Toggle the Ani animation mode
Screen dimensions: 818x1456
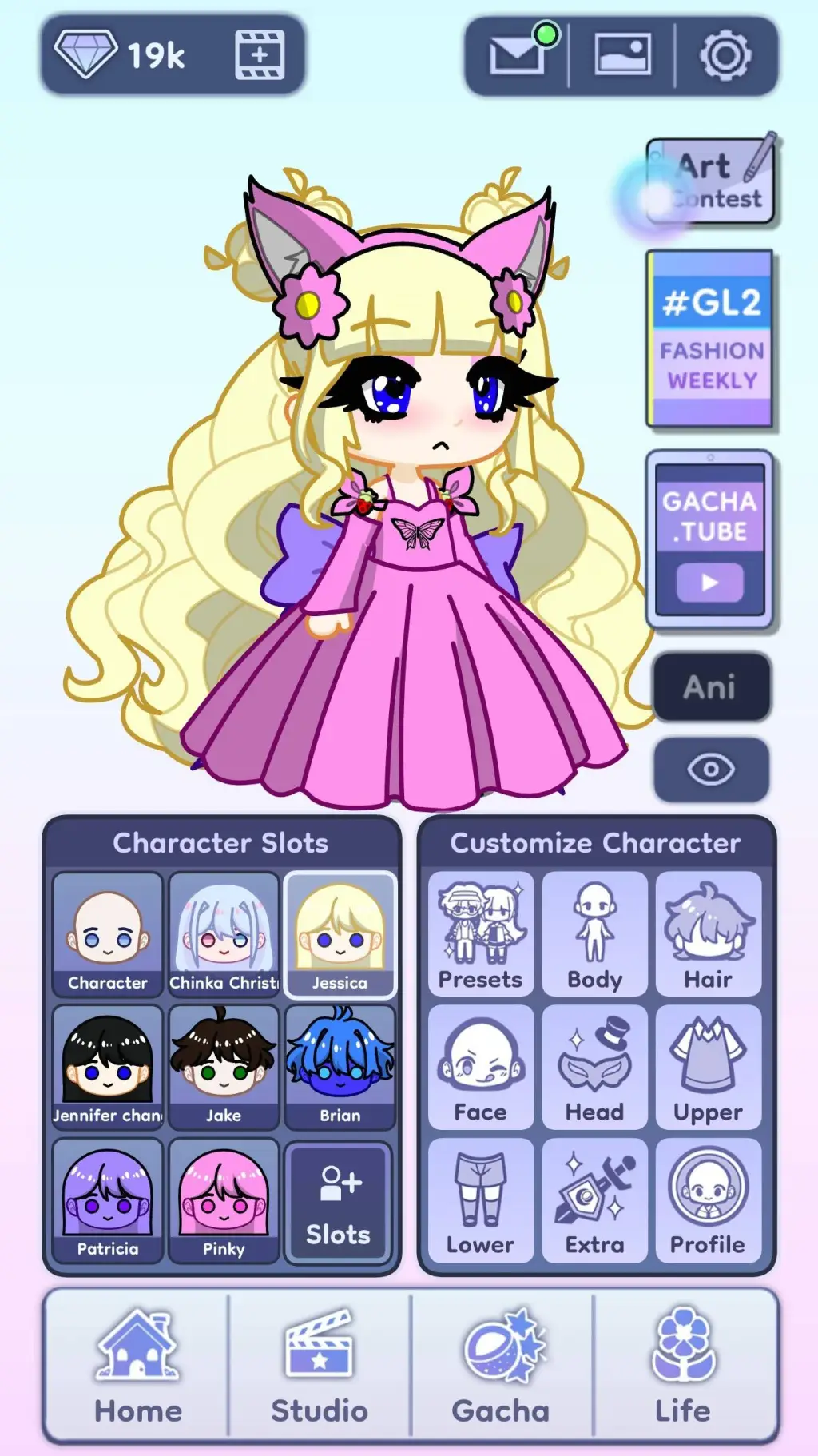click(712, 688)
